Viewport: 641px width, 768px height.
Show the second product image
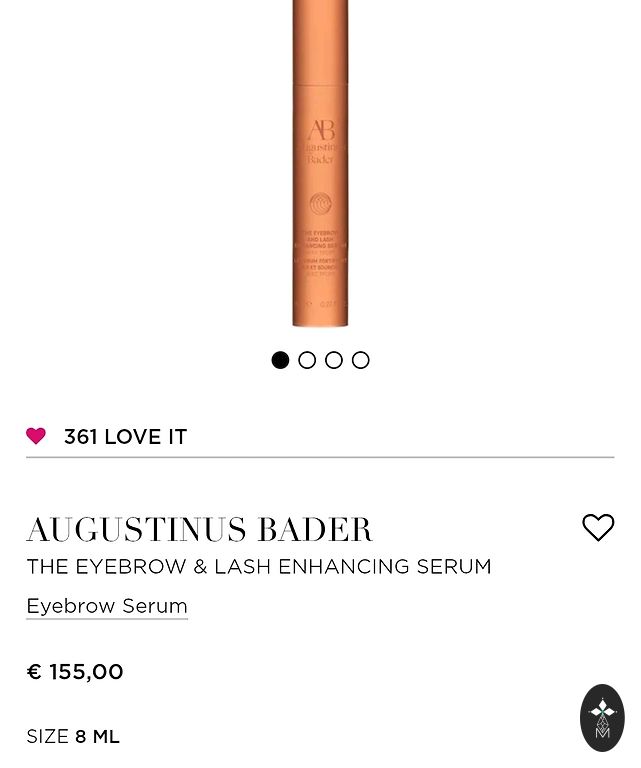pyautogui.click(x=307, y=360)
